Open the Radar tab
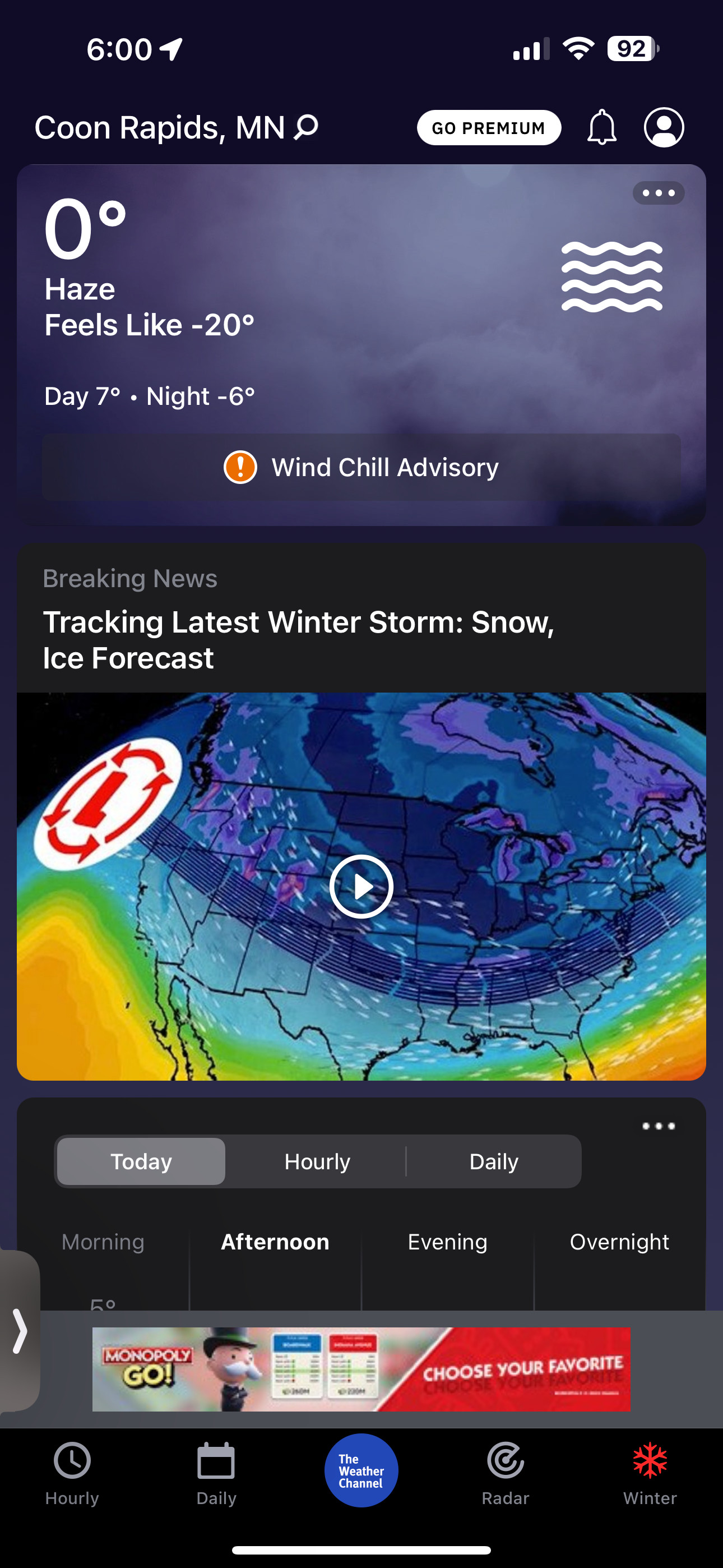The image size is (723, 1568). [505, 1473]
